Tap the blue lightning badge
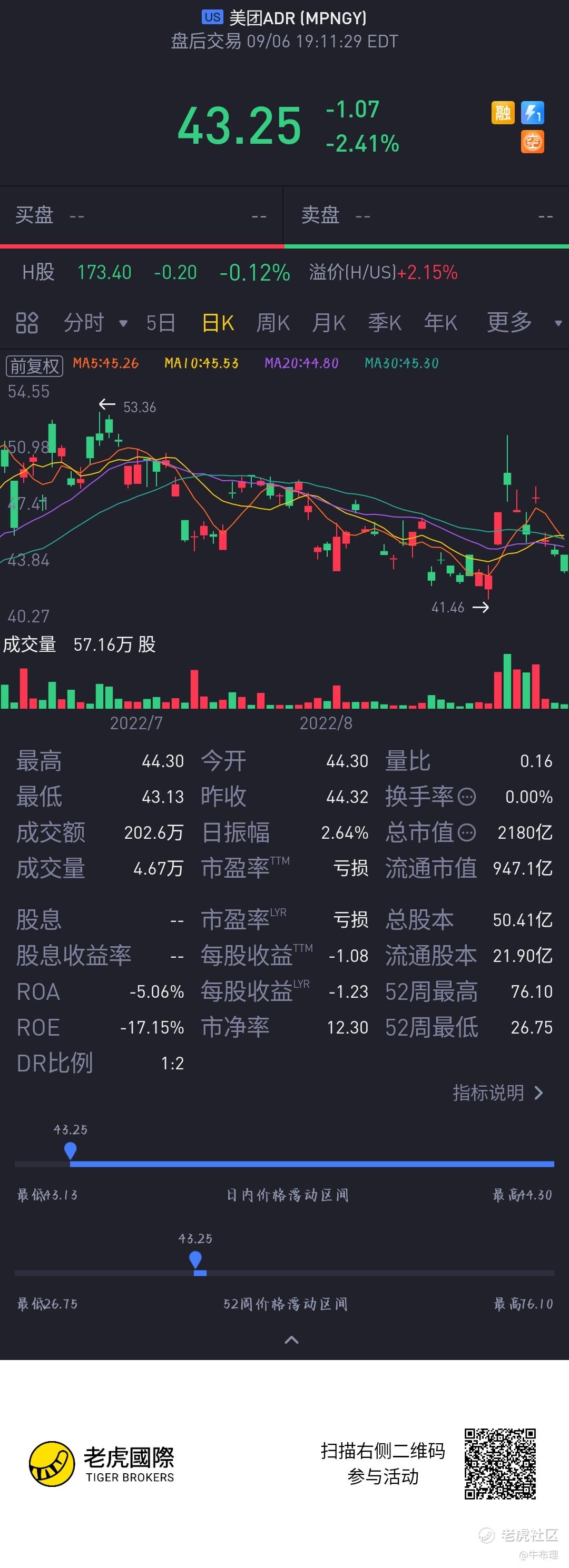This screenshot has height=1568, width=569. (x=533, y=113)
